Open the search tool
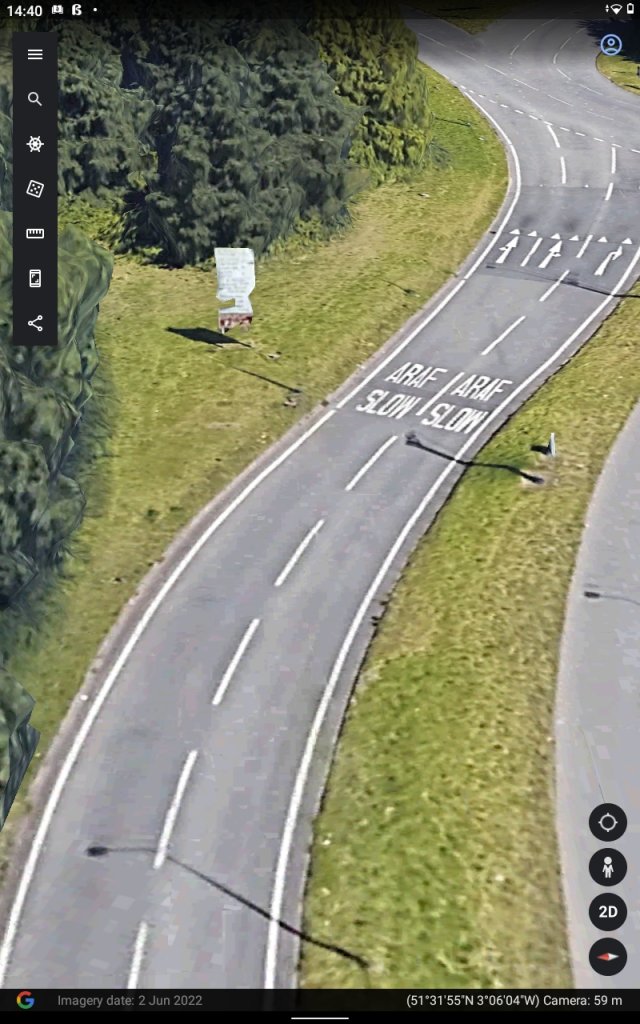Screen dimensions: 640x1024 35,99
